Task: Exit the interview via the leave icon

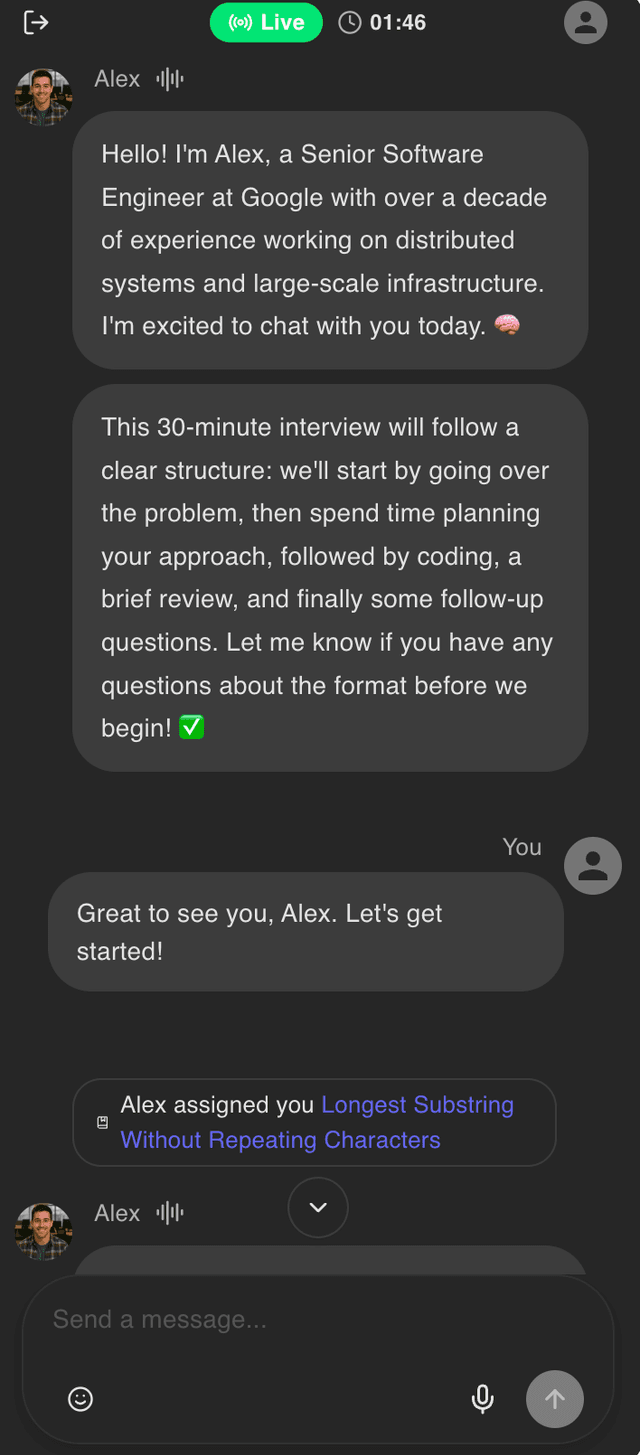Action: point(36,22)
